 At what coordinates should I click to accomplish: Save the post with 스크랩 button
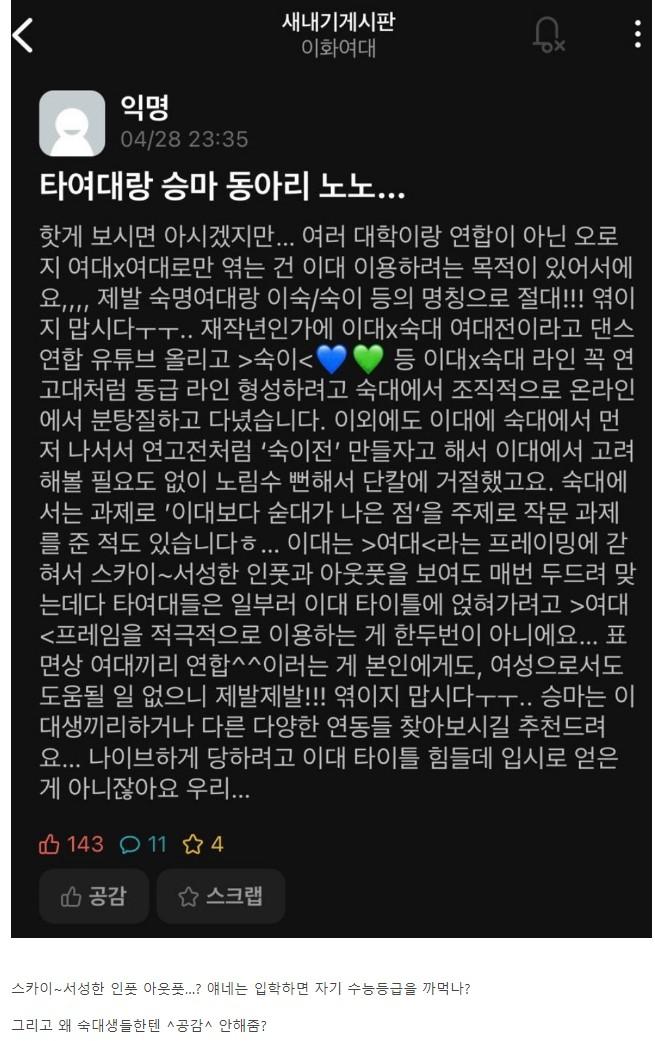tap(220, 896)
